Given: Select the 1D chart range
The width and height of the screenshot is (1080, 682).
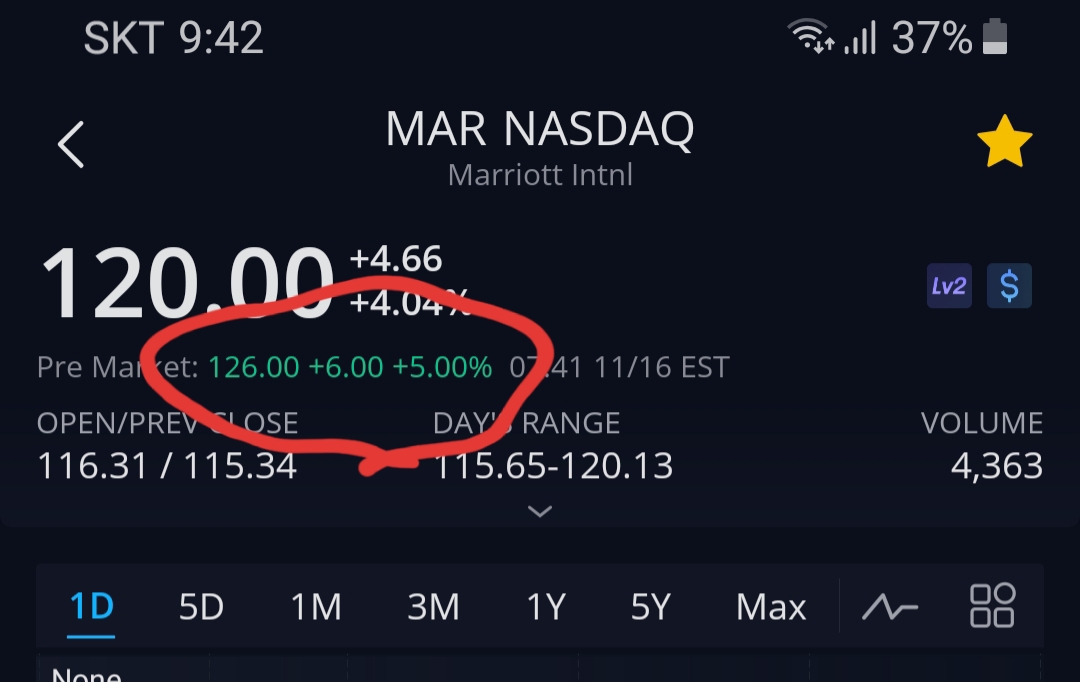Looking at the screenshot, I should (x=92, y=607).
